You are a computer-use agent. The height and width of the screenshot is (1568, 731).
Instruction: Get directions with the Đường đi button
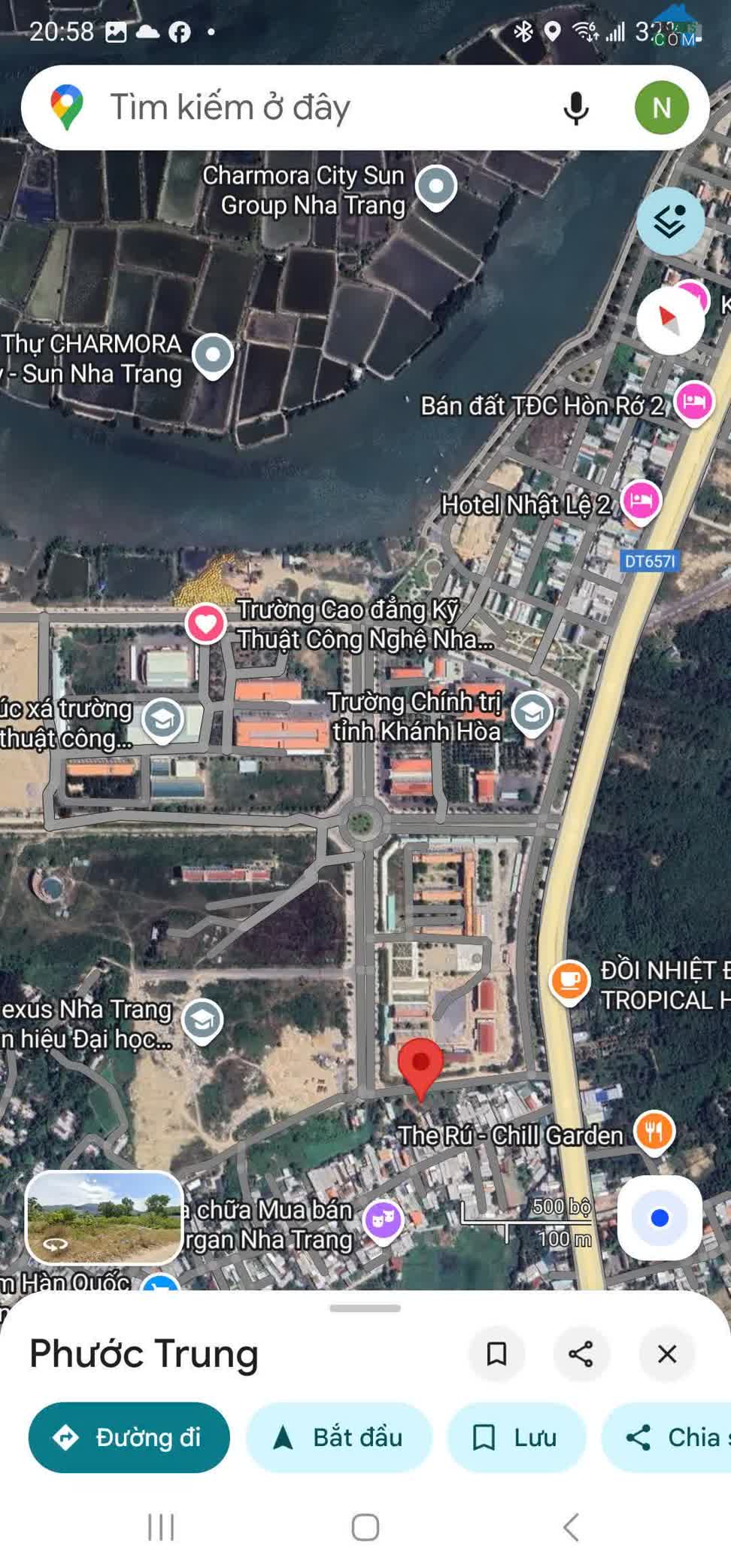129,1437
